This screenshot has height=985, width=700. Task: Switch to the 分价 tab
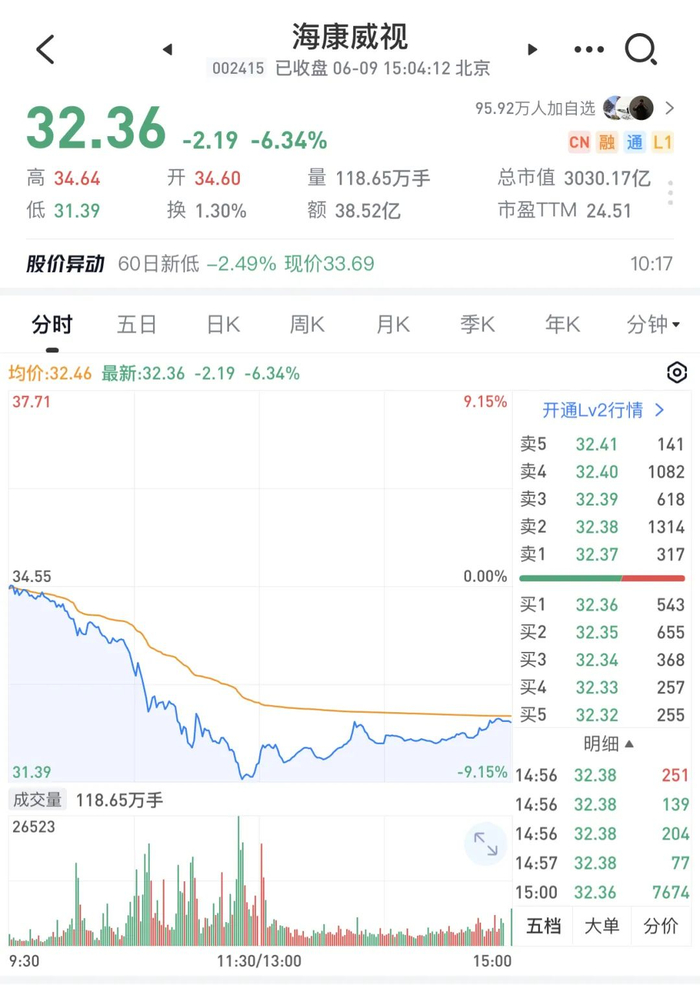660,926
